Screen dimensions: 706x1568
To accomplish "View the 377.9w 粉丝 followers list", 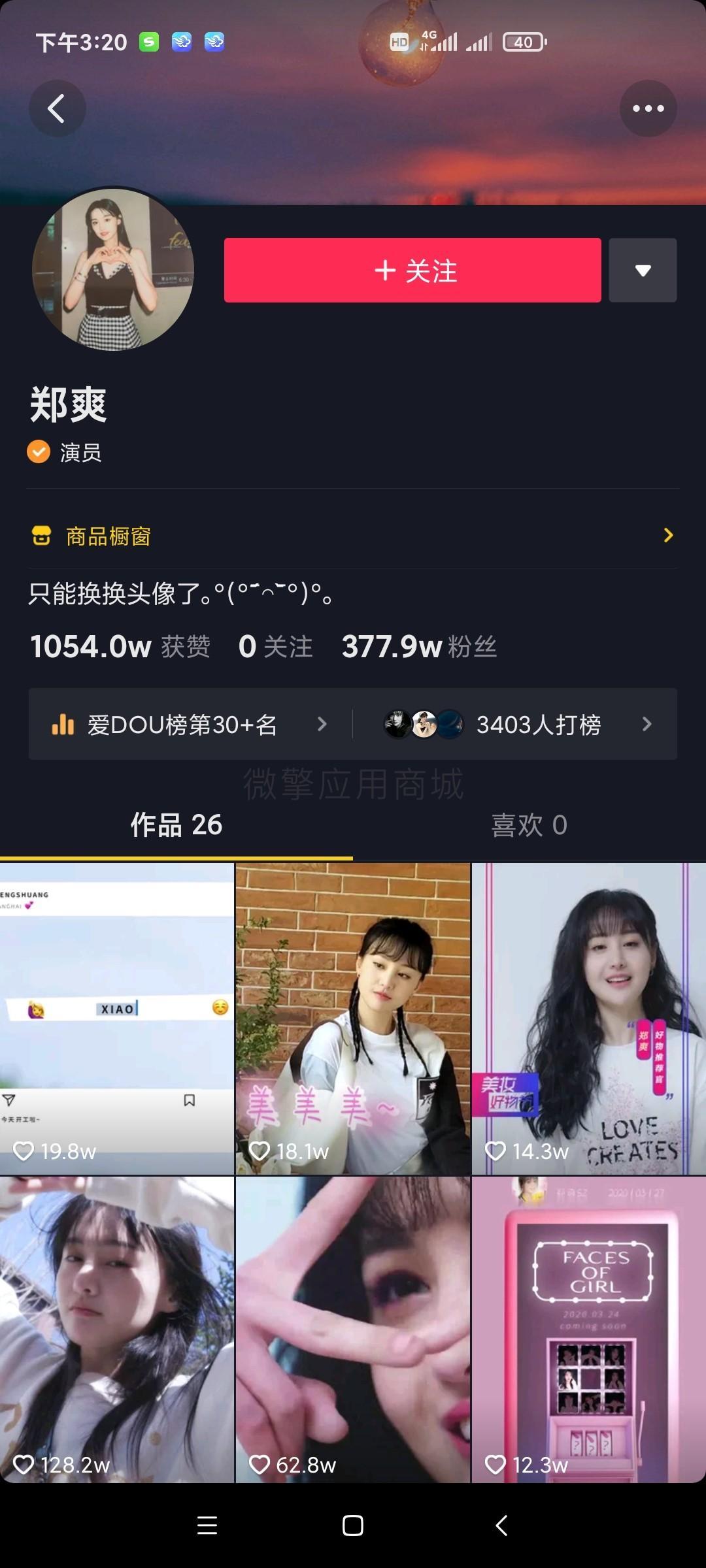I will click(419, 647).
